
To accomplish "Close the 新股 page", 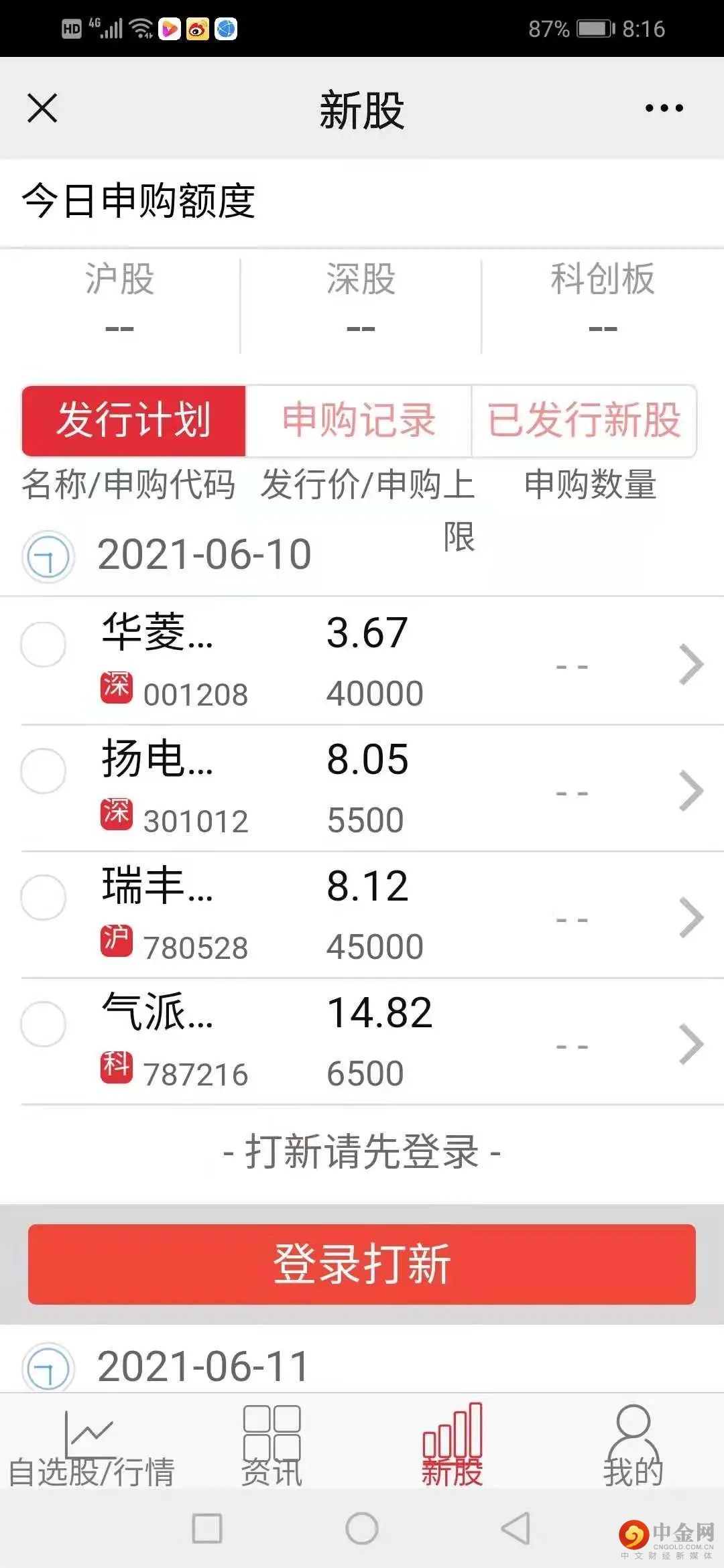I will (42, 108).
